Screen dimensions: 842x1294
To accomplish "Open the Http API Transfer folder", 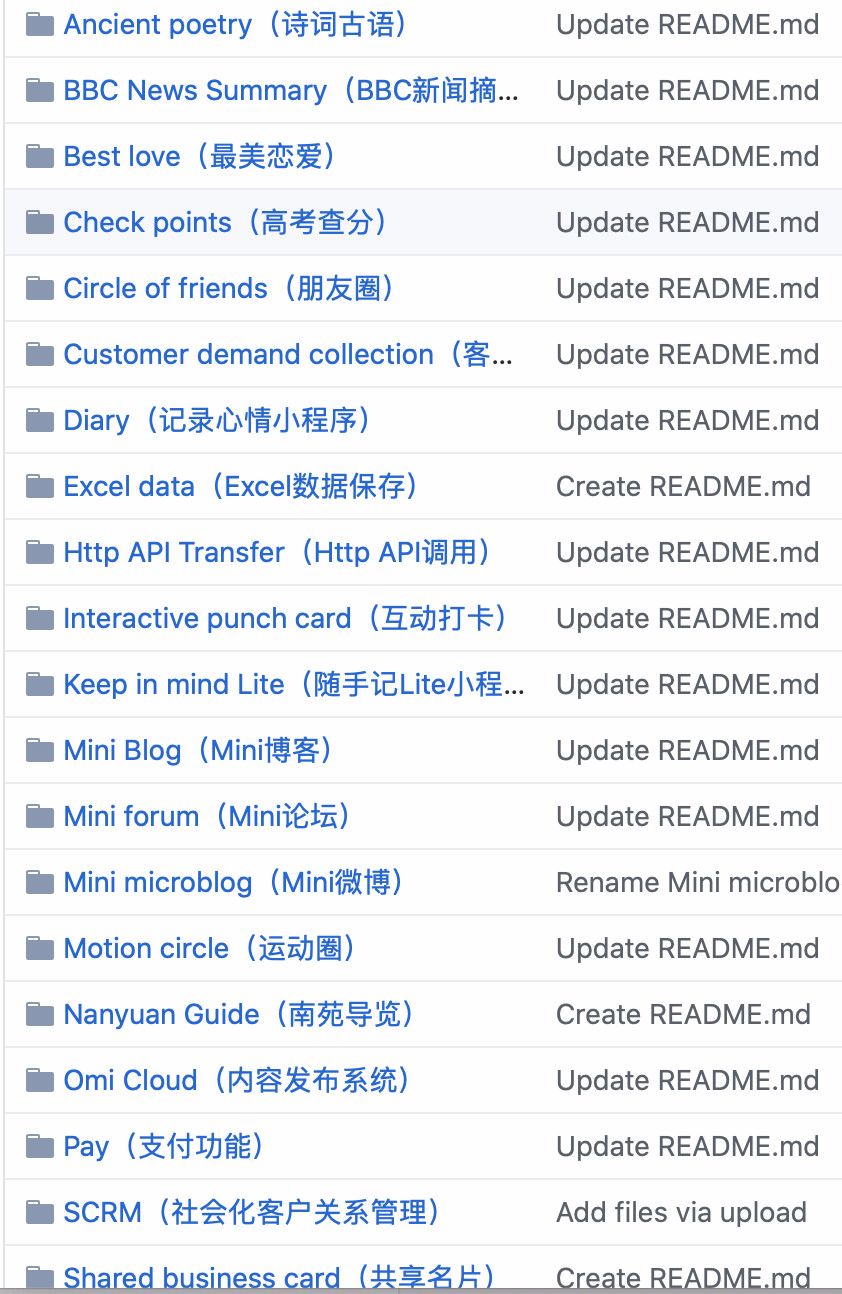I will 277,552.
